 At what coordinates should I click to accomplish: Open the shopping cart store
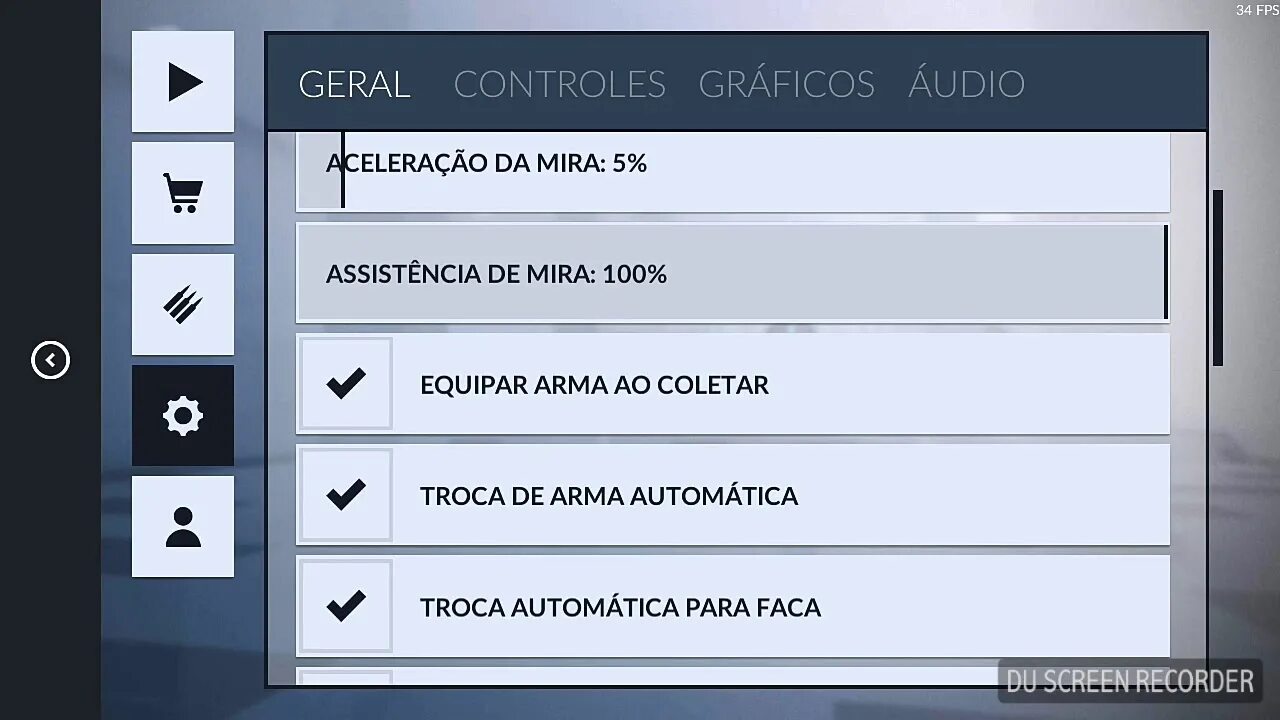[x=183, y=192]
